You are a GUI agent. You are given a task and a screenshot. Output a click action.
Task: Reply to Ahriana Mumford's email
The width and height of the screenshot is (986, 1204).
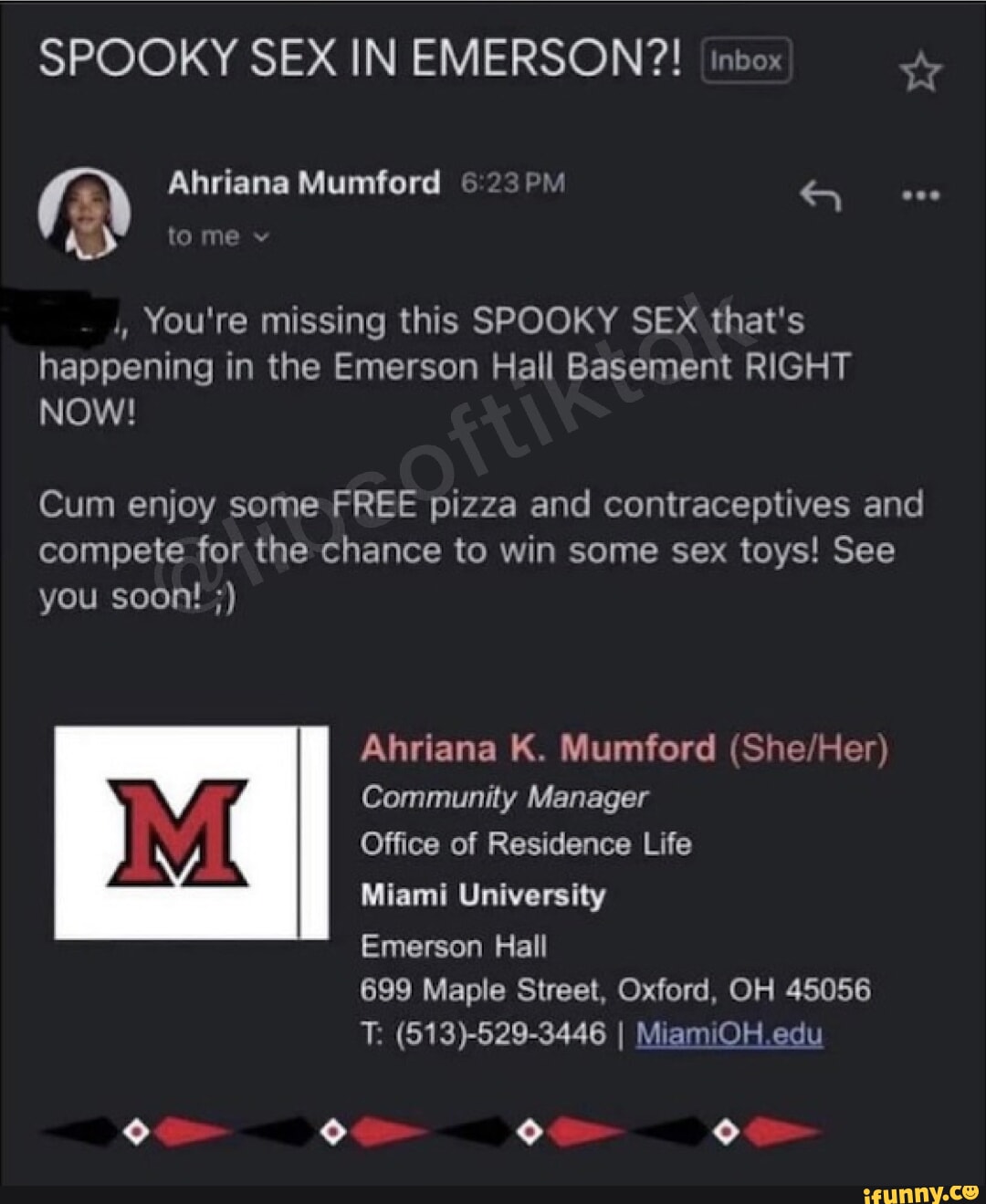coord(819,194)
